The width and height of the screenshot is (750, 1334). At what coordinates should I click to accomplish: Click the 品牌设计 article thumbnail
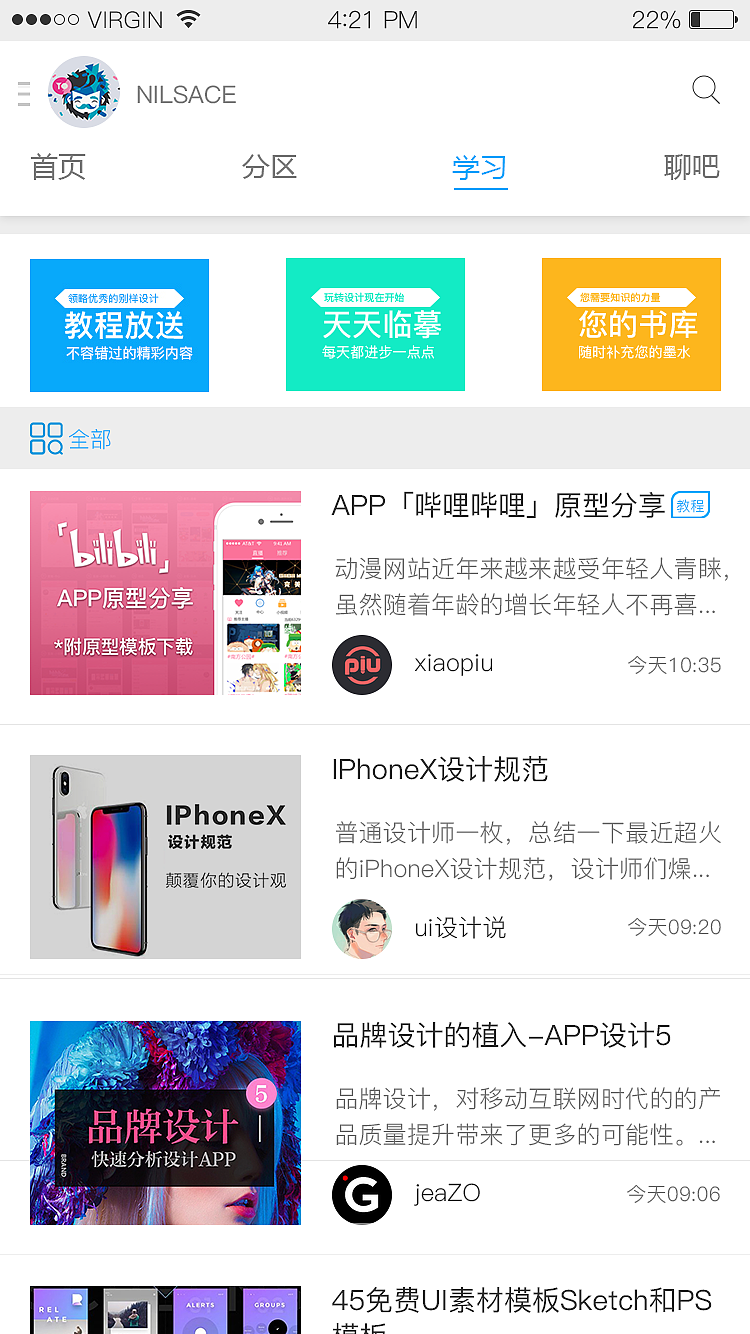(x=165, y=1122)
